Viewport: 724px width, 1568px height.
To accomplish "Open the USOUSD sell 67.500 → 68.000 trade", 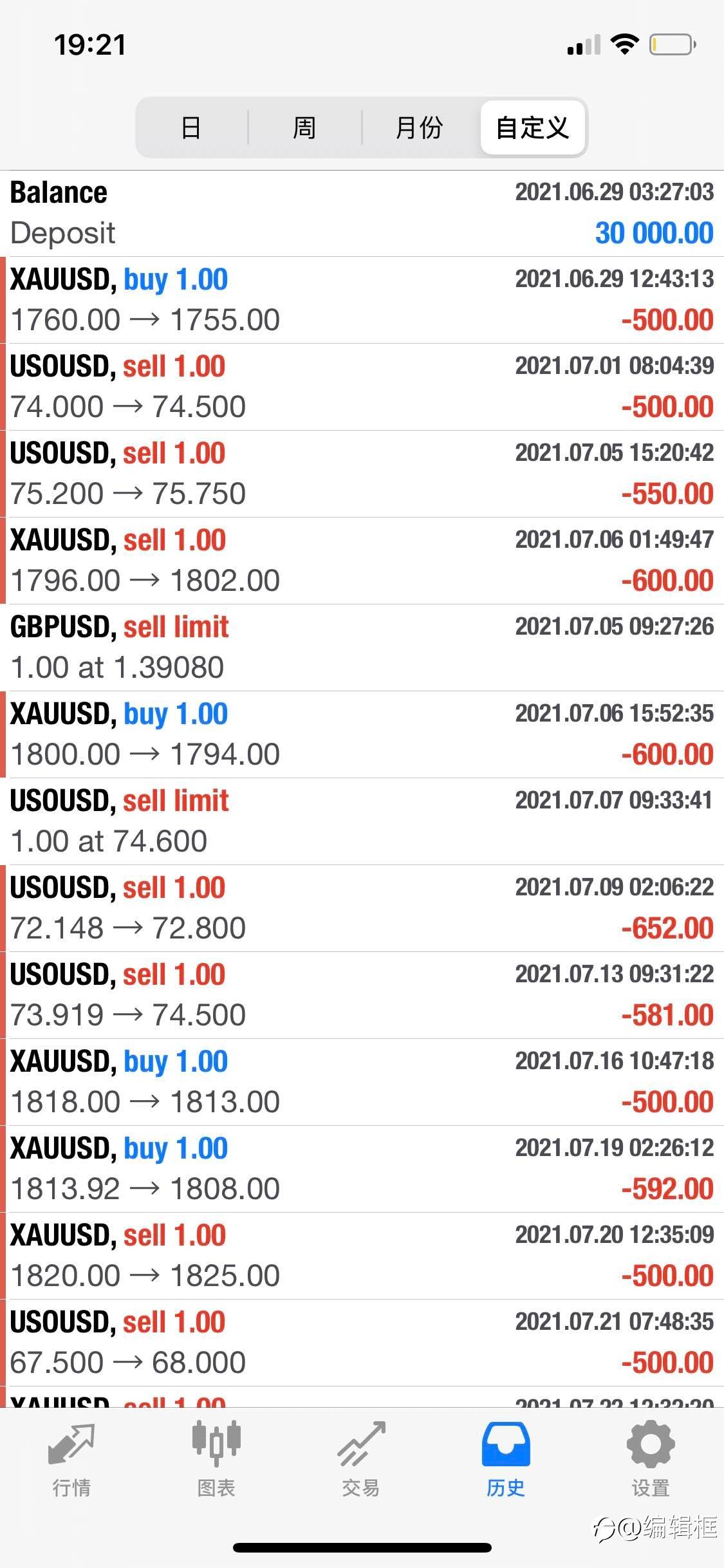I will [362, 1343].
